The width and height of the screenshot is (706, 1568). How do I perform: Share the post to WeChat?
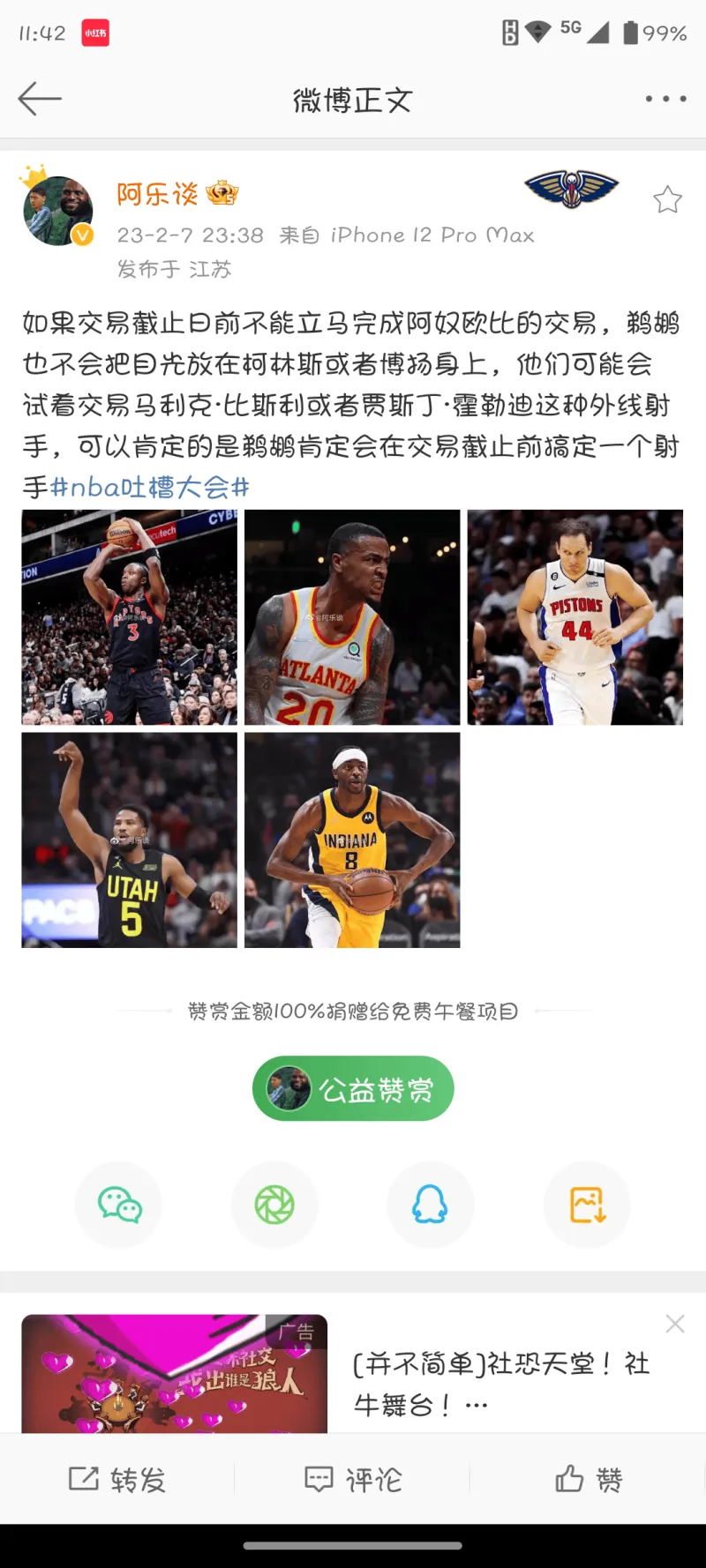(119, 1205)
